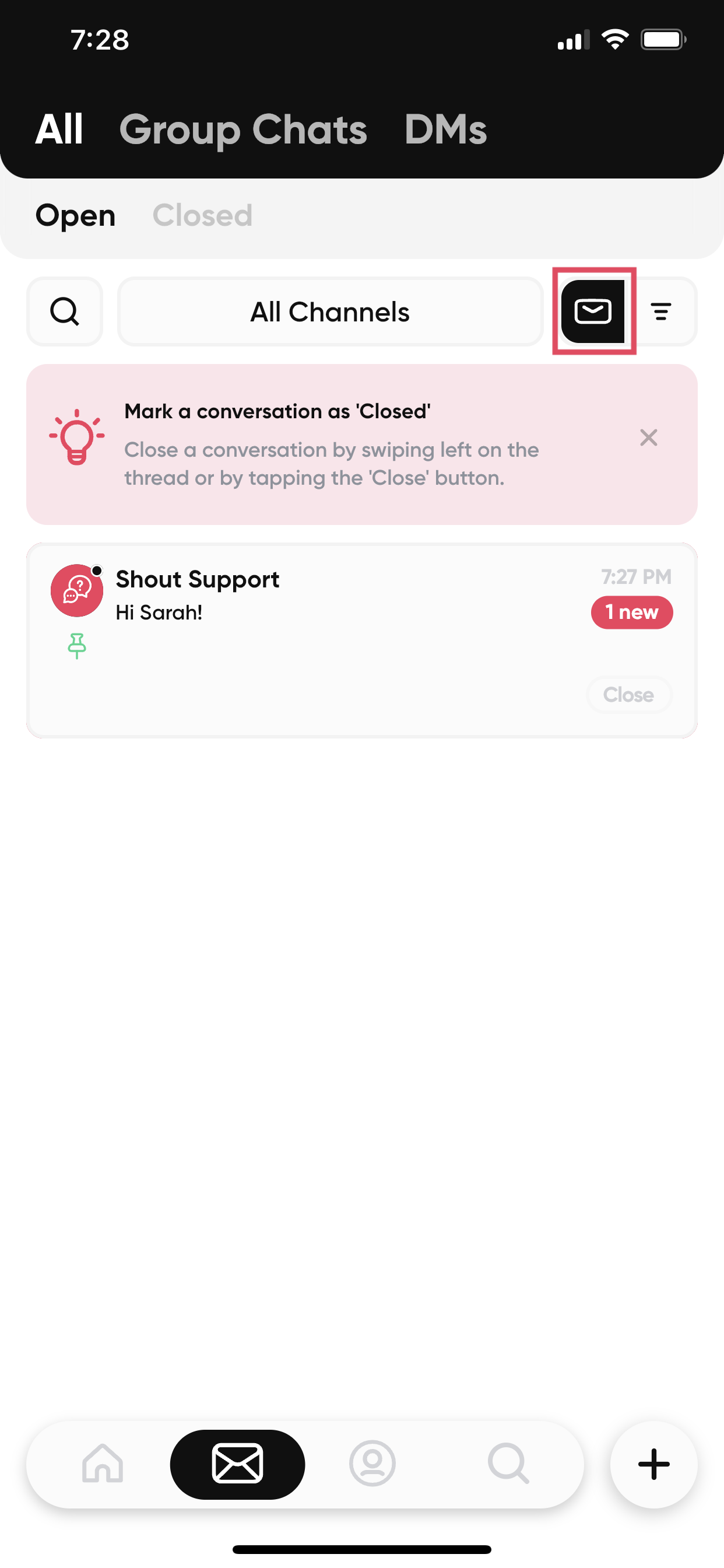Open the sort and filter options
724x1568 pixels.
(x=661, y=311)
